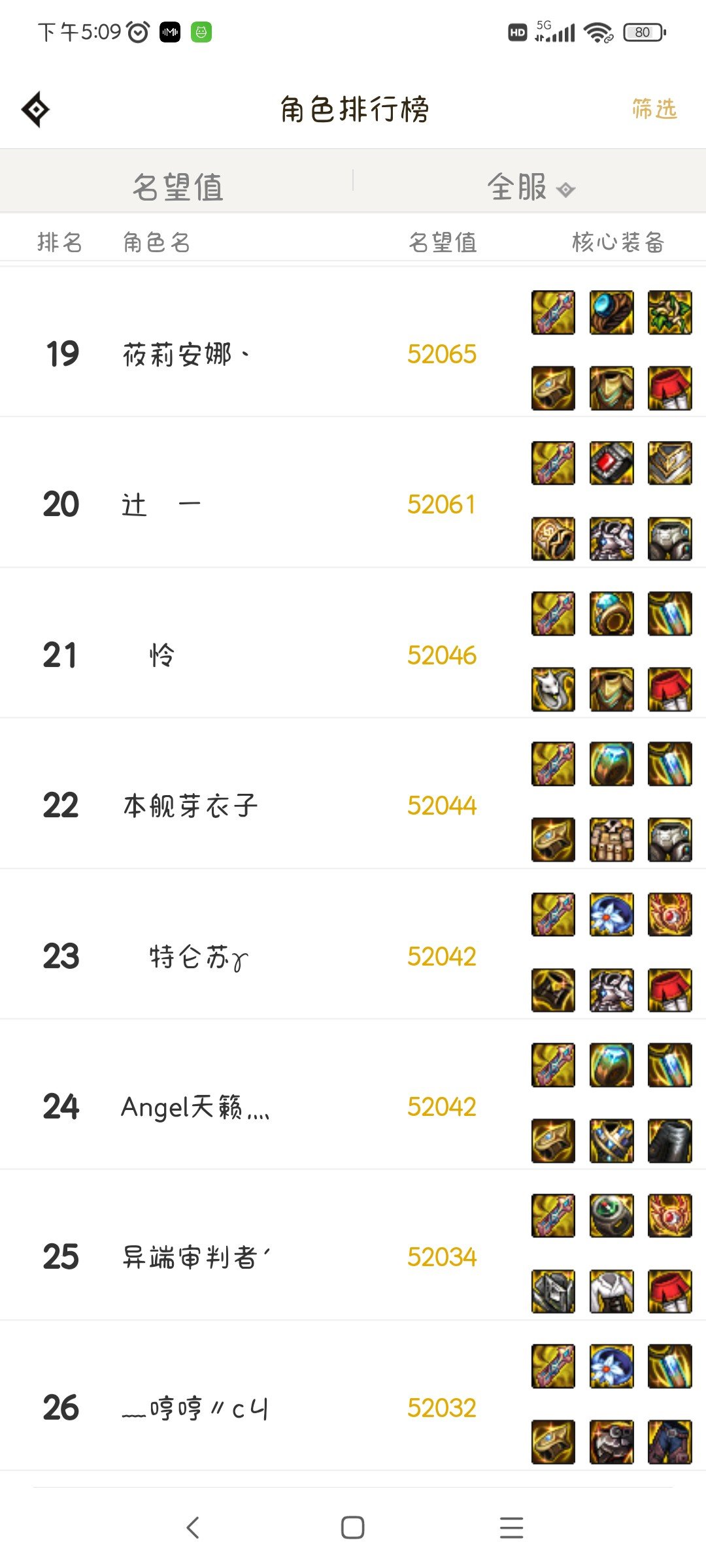
Task: Open the 筛选 filter
Action: [654, 108]
